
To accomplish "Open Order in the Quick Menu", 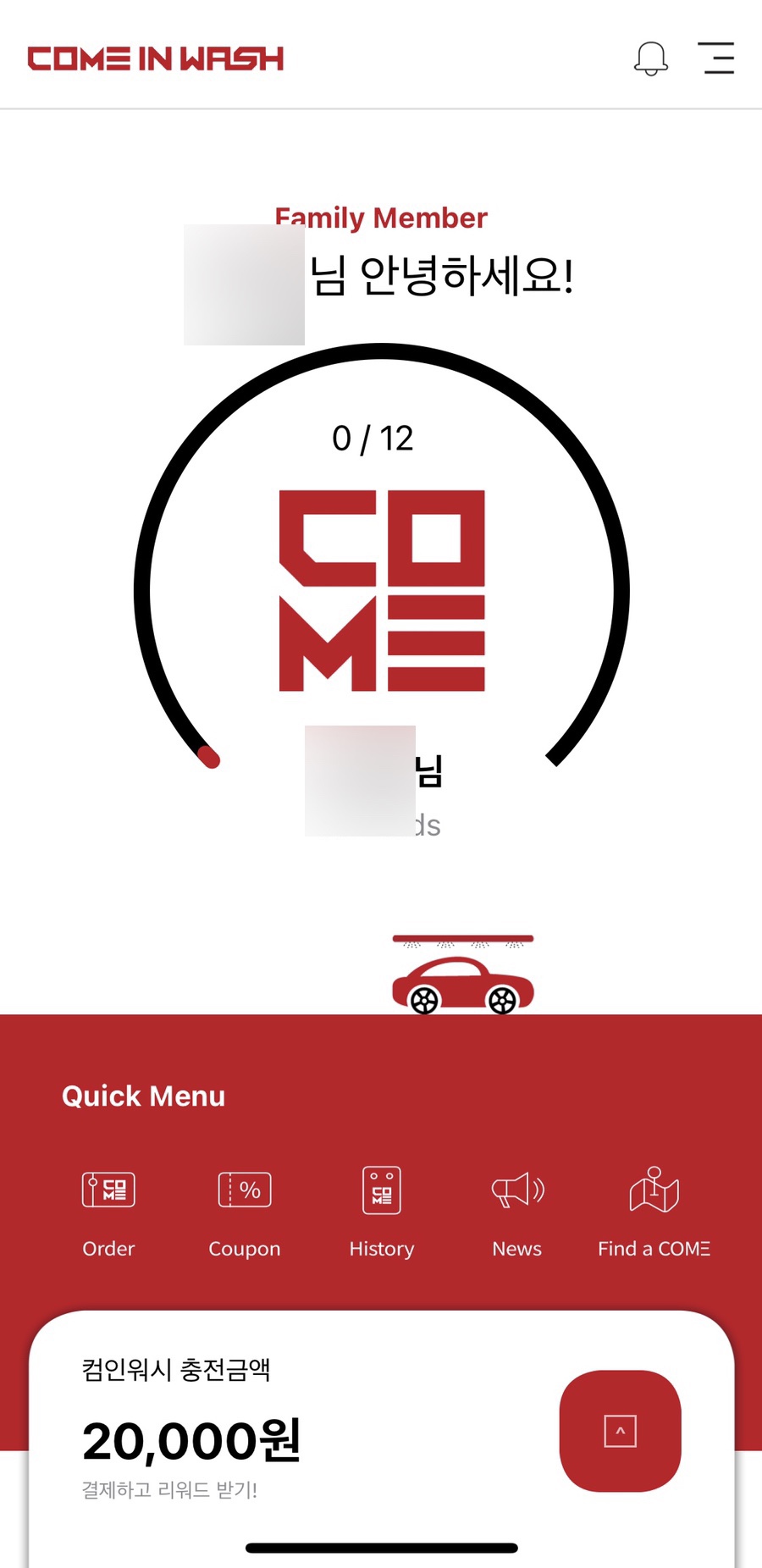I will coord(108,1211).
